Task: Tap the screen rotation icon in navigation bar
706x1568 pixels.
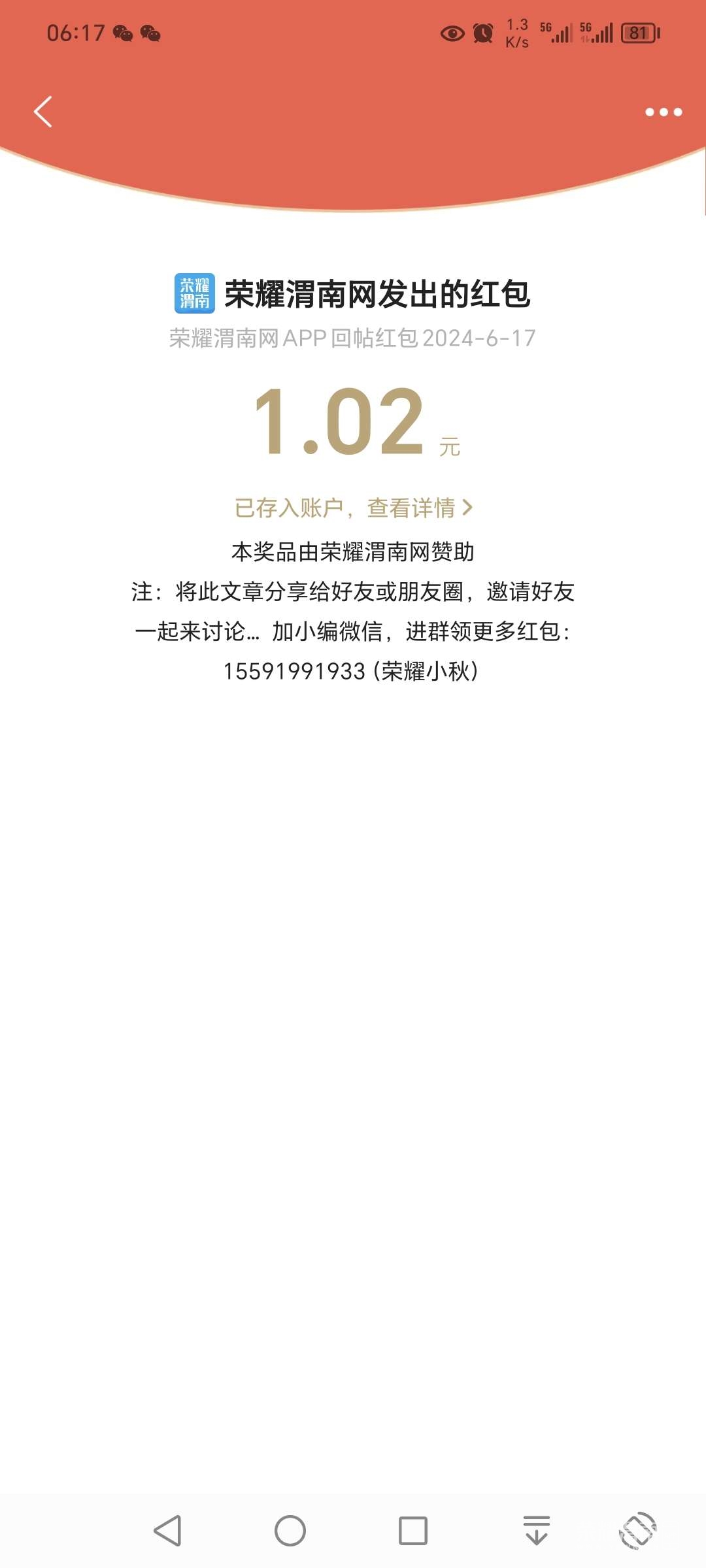Action: 637,1531
